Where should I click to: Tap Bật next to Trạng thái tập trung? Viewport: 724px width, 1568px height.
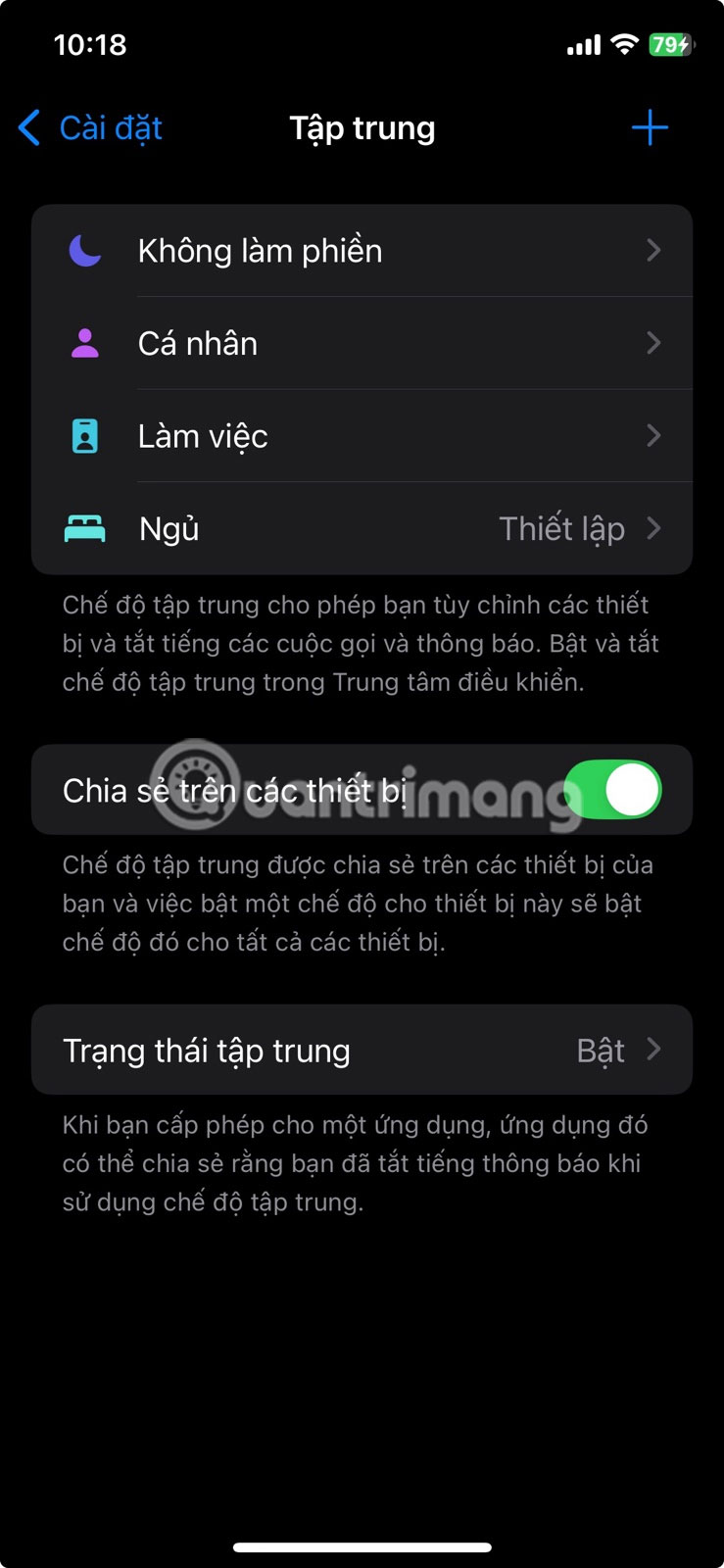click(602, 1050)
